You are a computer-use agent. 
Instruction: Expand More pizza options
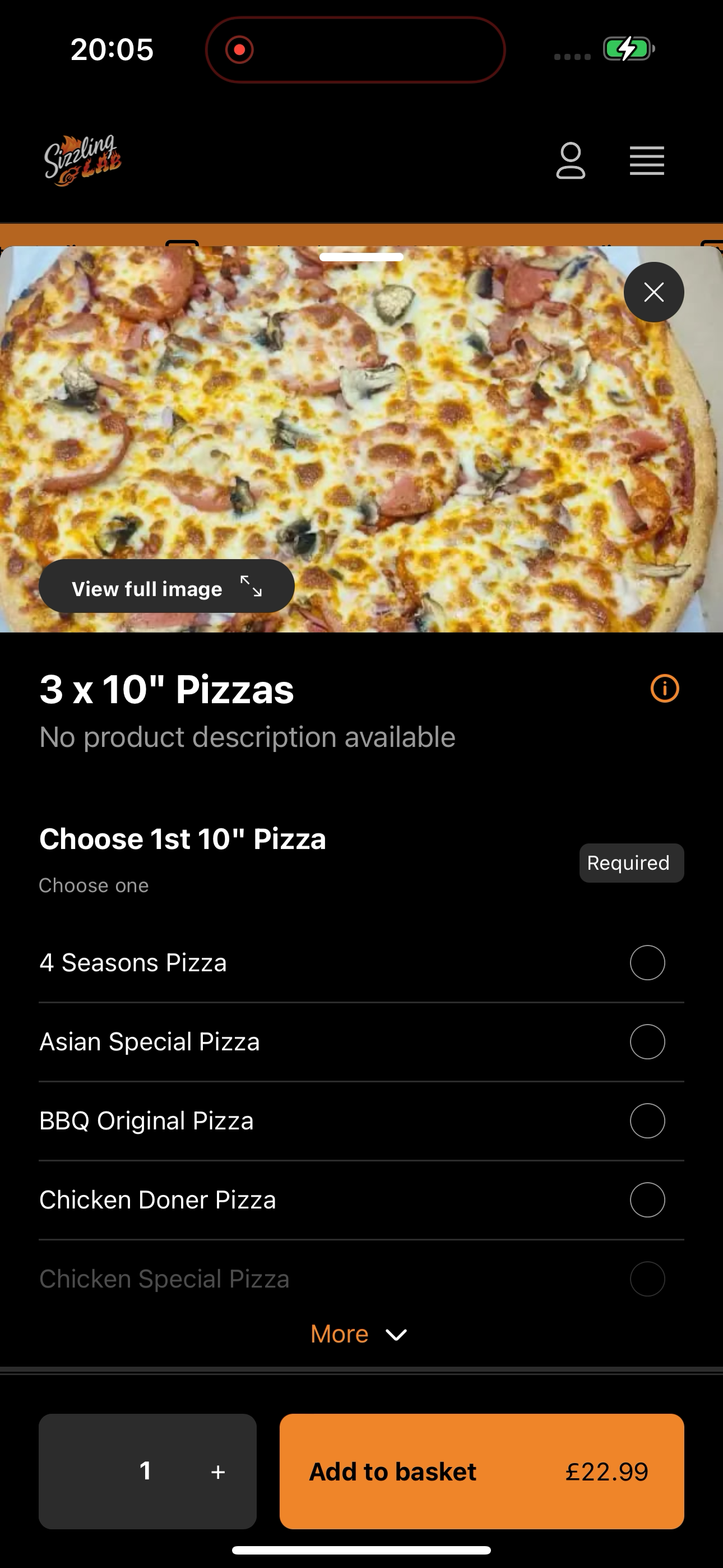point(359,1334)
